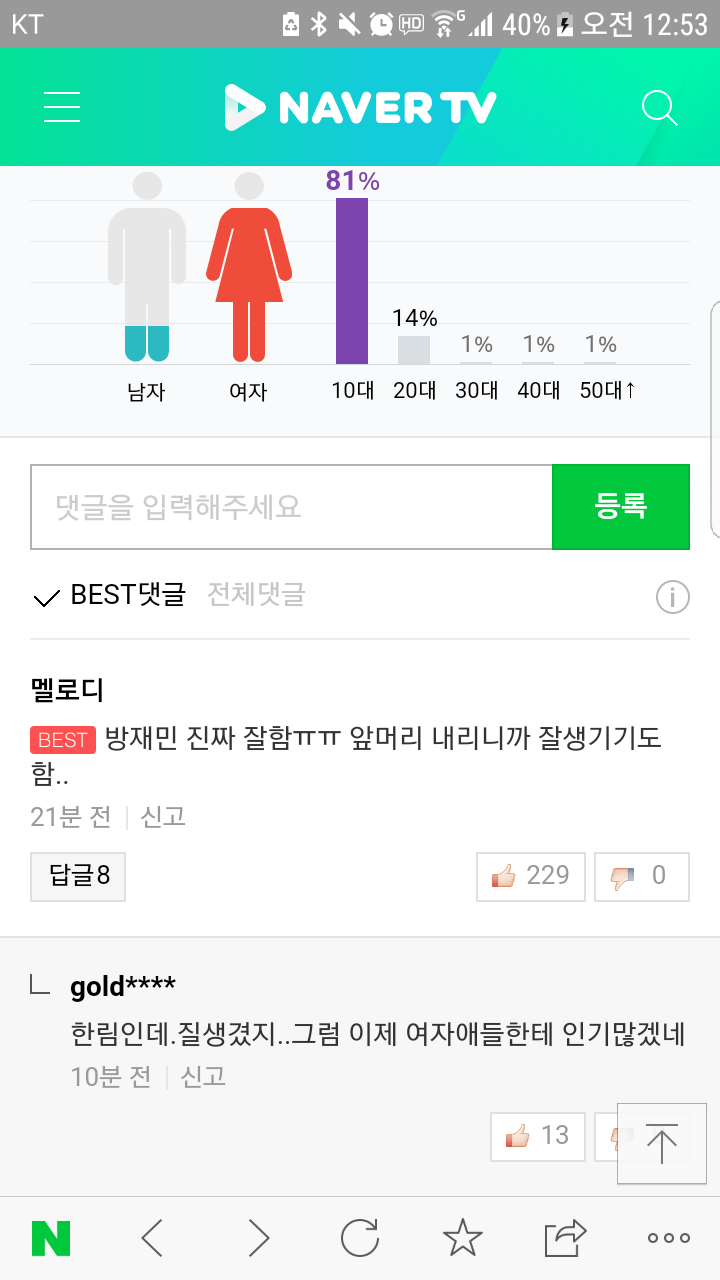The image size is (720, 1280).
Task: Open the search magnifier icon
Action: click(659, 108)
